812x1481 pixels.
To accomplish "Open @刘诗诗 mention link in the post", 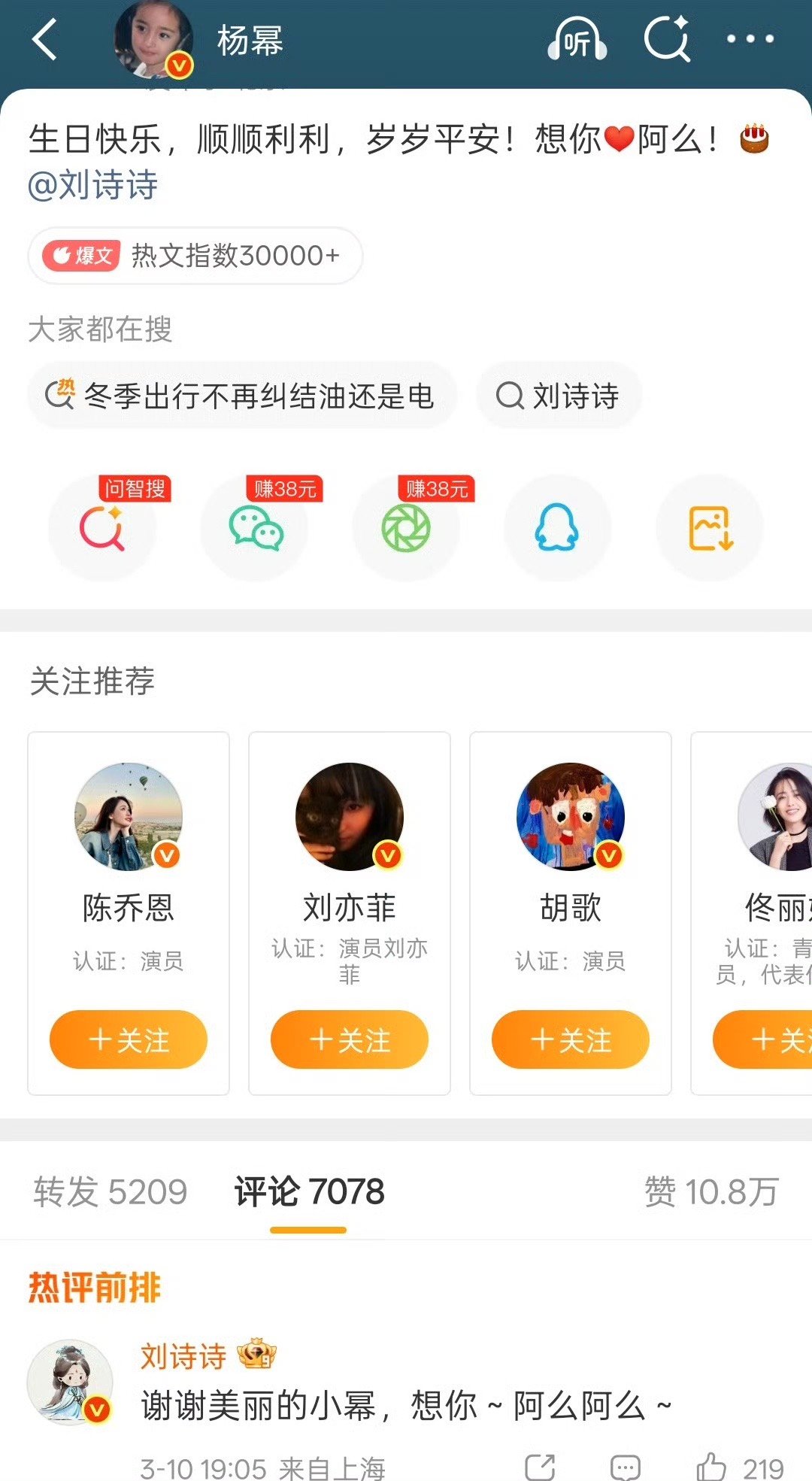I will [x=93, y=187].
